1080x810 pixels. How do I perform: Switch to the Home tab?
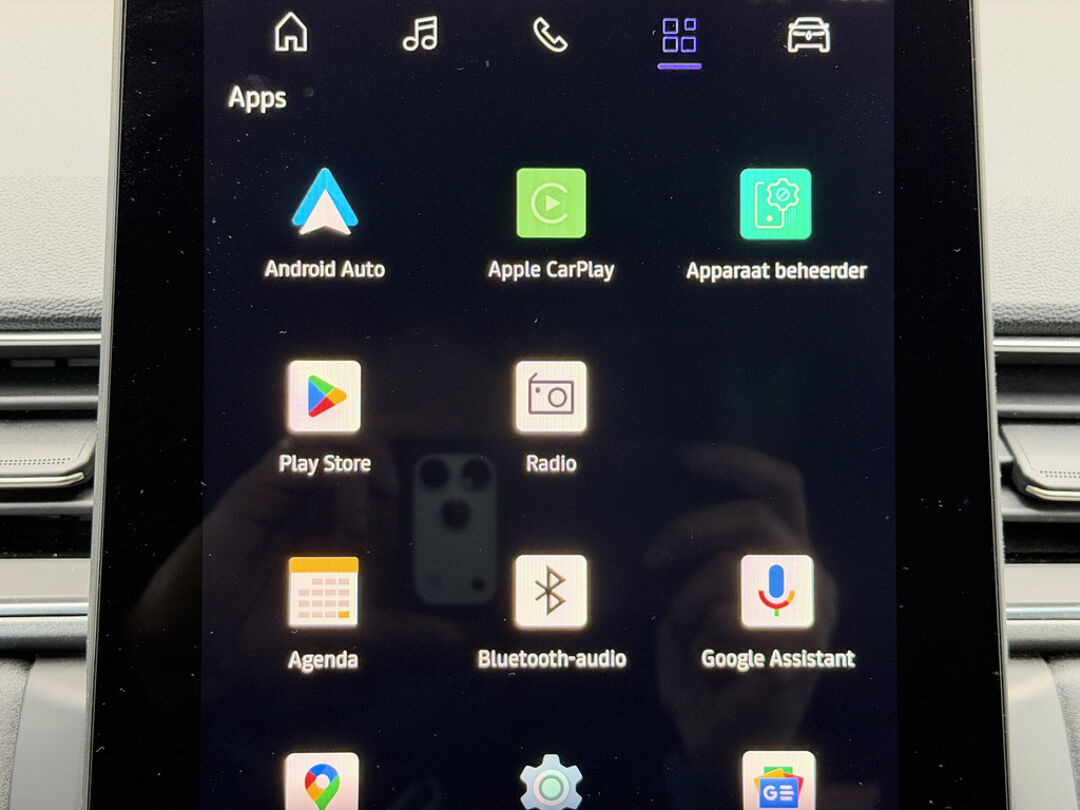(291, 33)
